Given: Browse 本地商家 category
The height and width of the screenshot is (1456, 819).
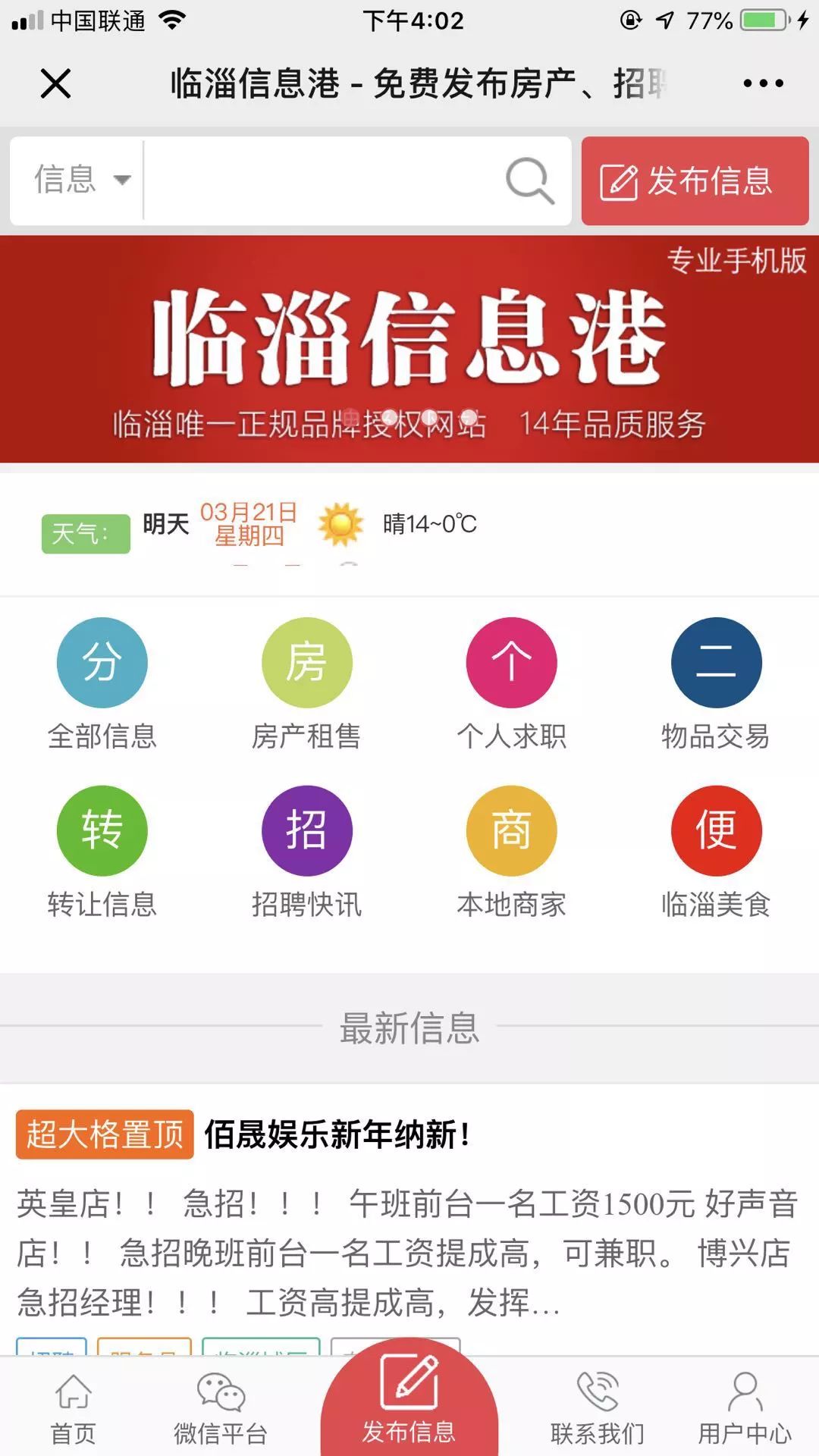Looking at the screenshot, I should [x=512, y=852].
